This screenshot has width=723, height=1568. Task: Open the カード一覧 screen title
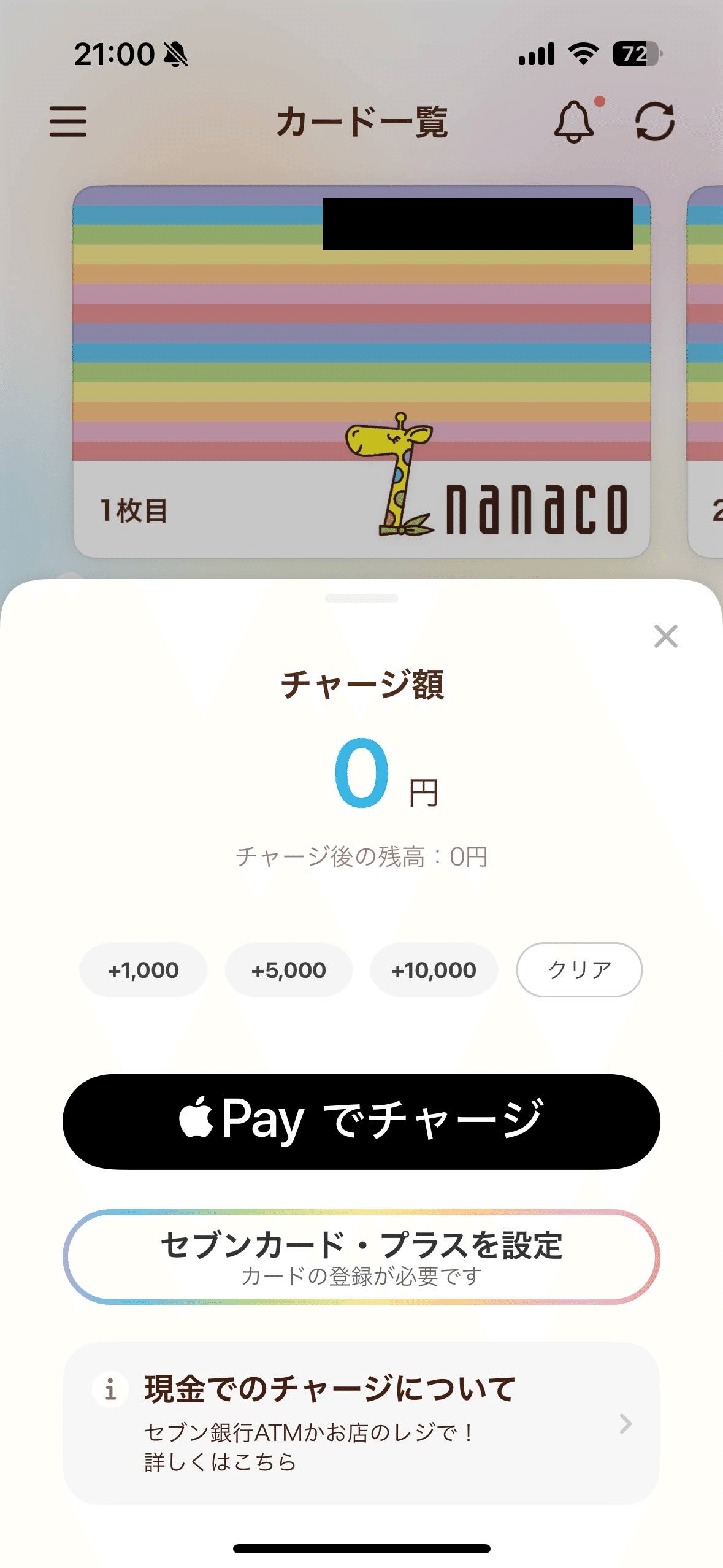click(361, 123)
